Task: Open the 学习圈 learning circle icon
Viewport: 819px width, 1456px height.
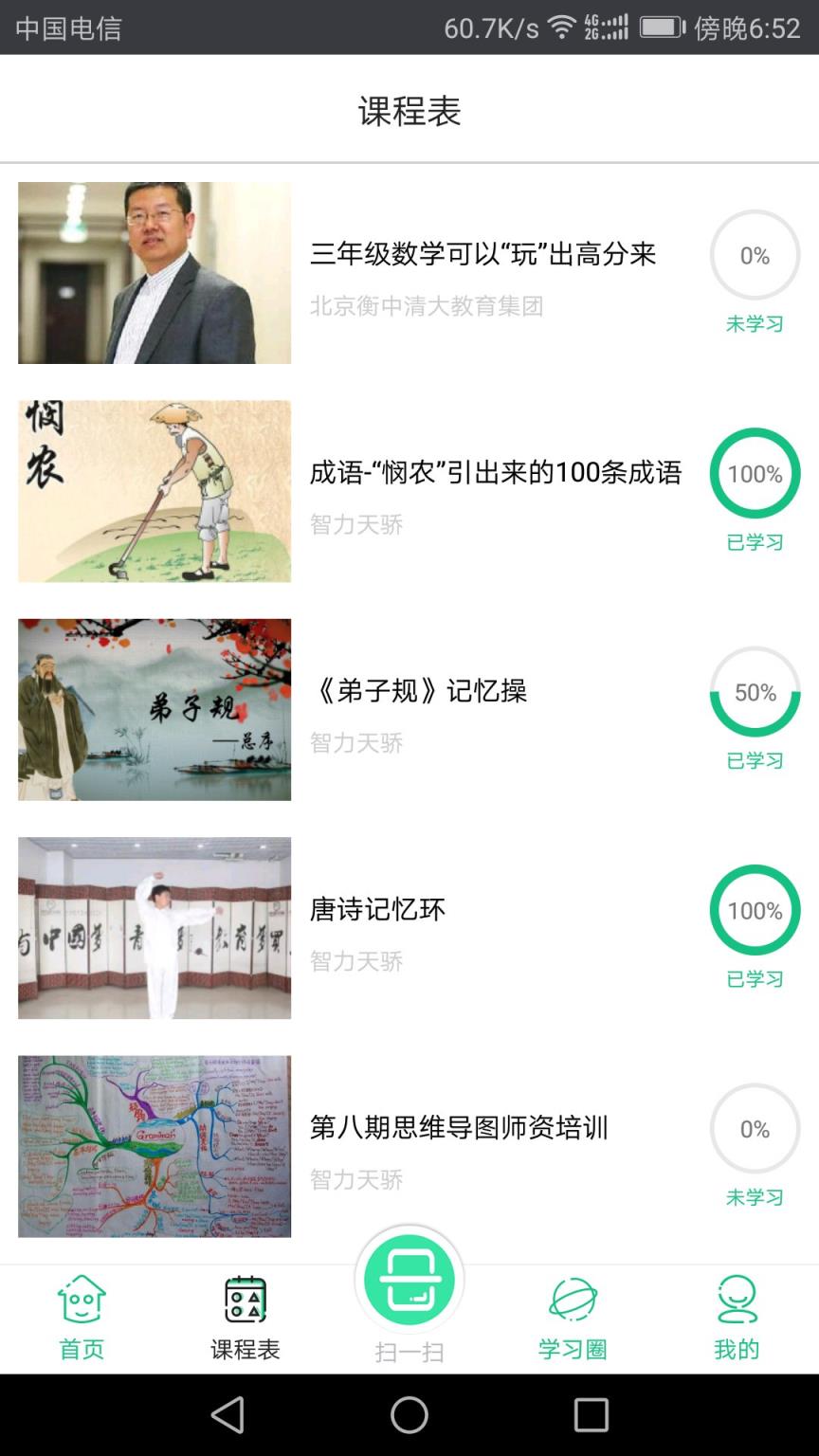Action: pos(571,1306)
